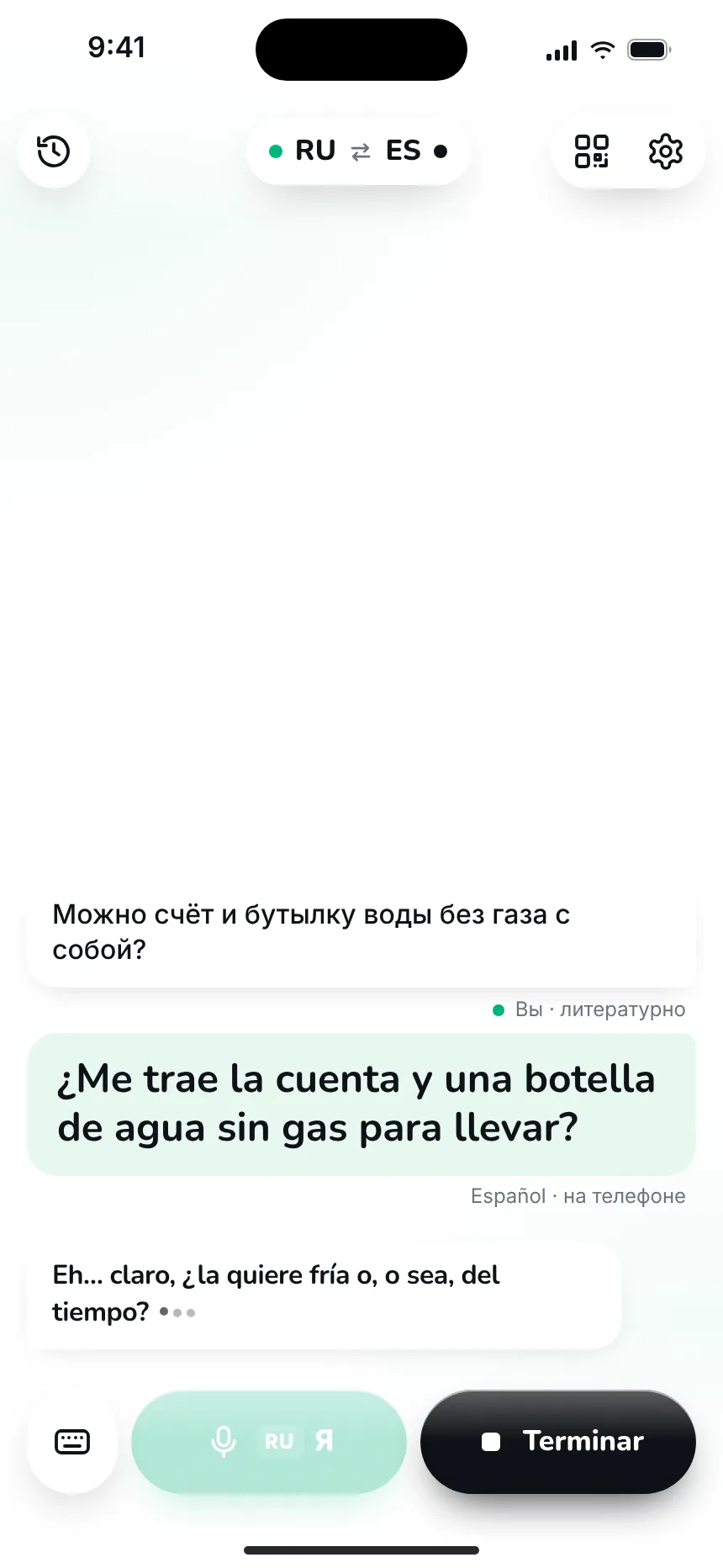
Task: Open the RU ⇄ ES language pair selector
Action: [x=358, y=151]
